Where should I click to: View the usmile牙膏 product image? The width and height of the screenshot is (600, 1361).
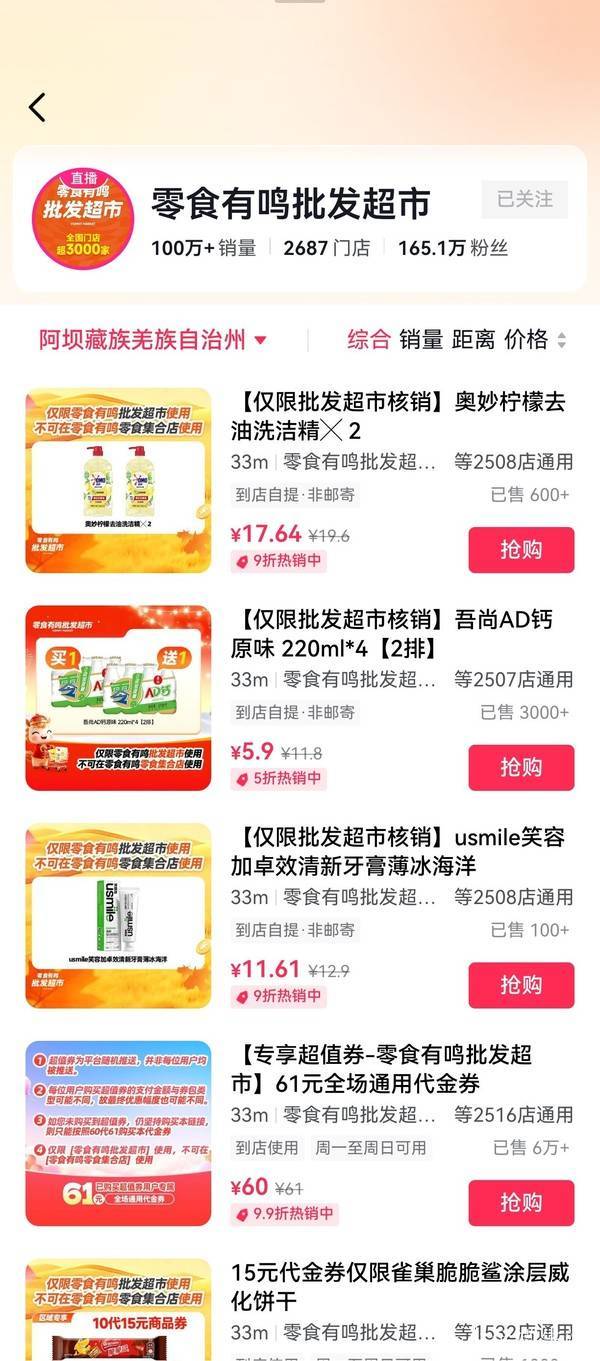coord(118,915)
